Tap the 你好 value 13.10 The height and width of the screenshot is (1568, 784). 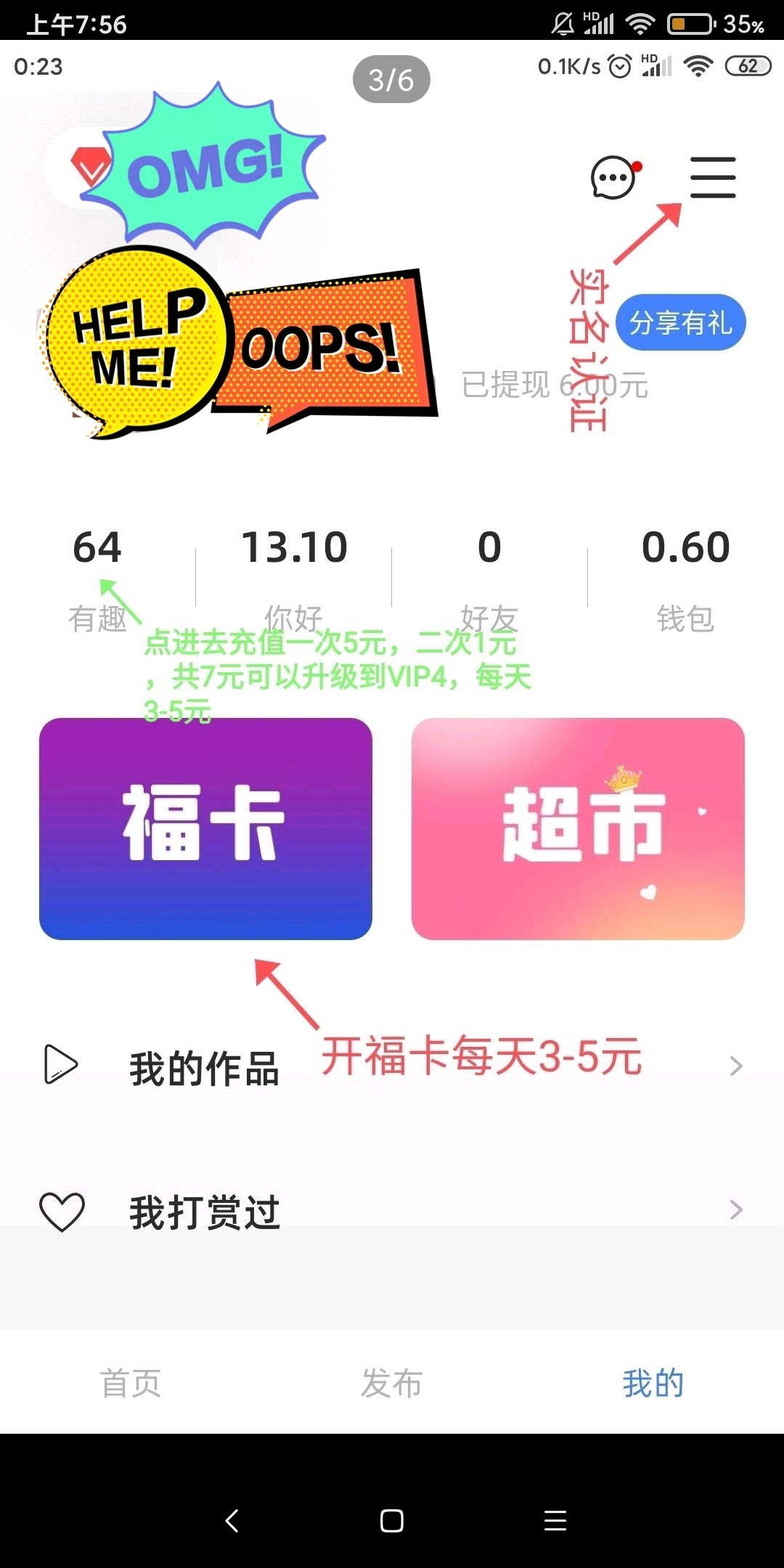[x=293, y=550]
